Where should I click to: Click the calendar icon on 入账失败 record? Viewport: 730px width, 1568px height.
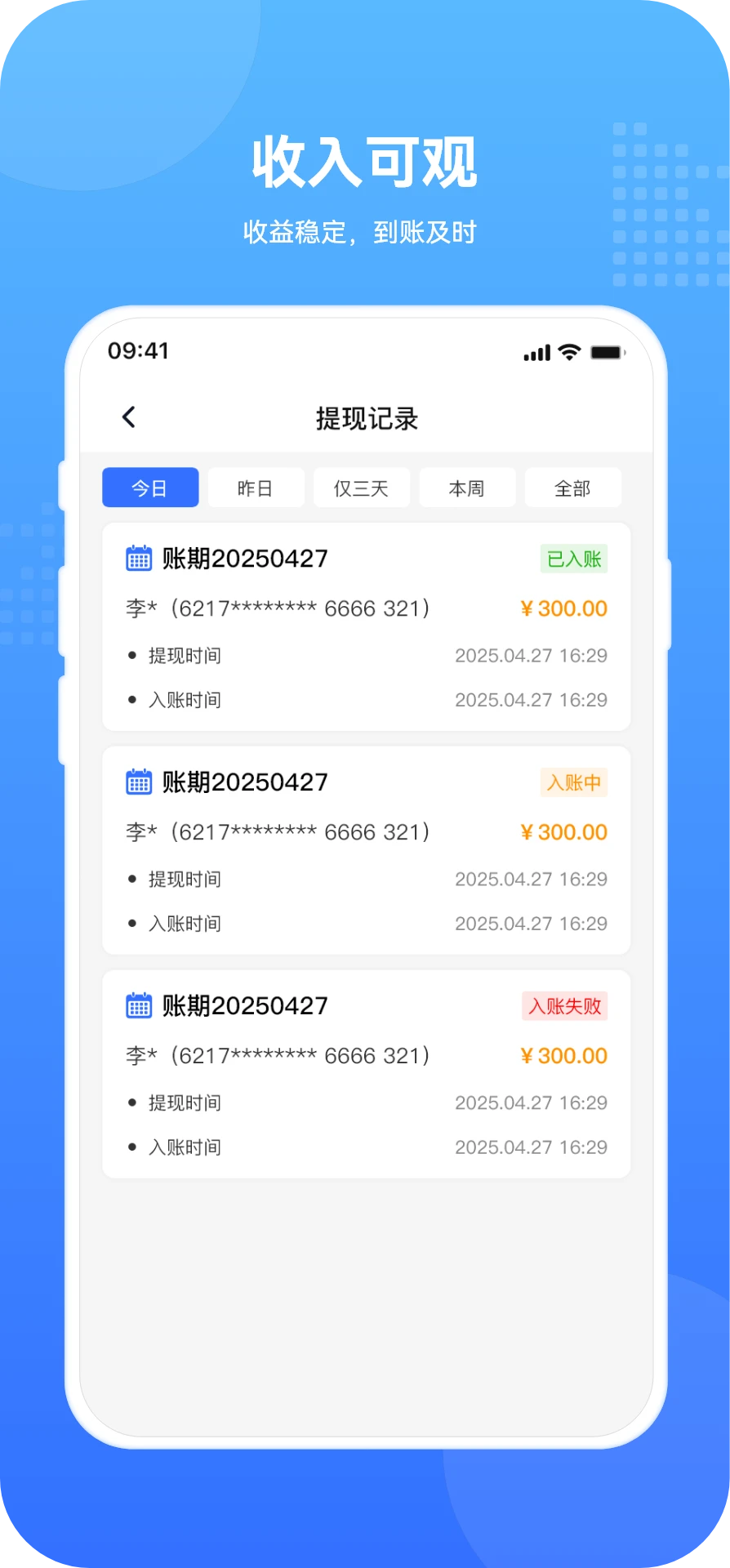[139, 1006]
